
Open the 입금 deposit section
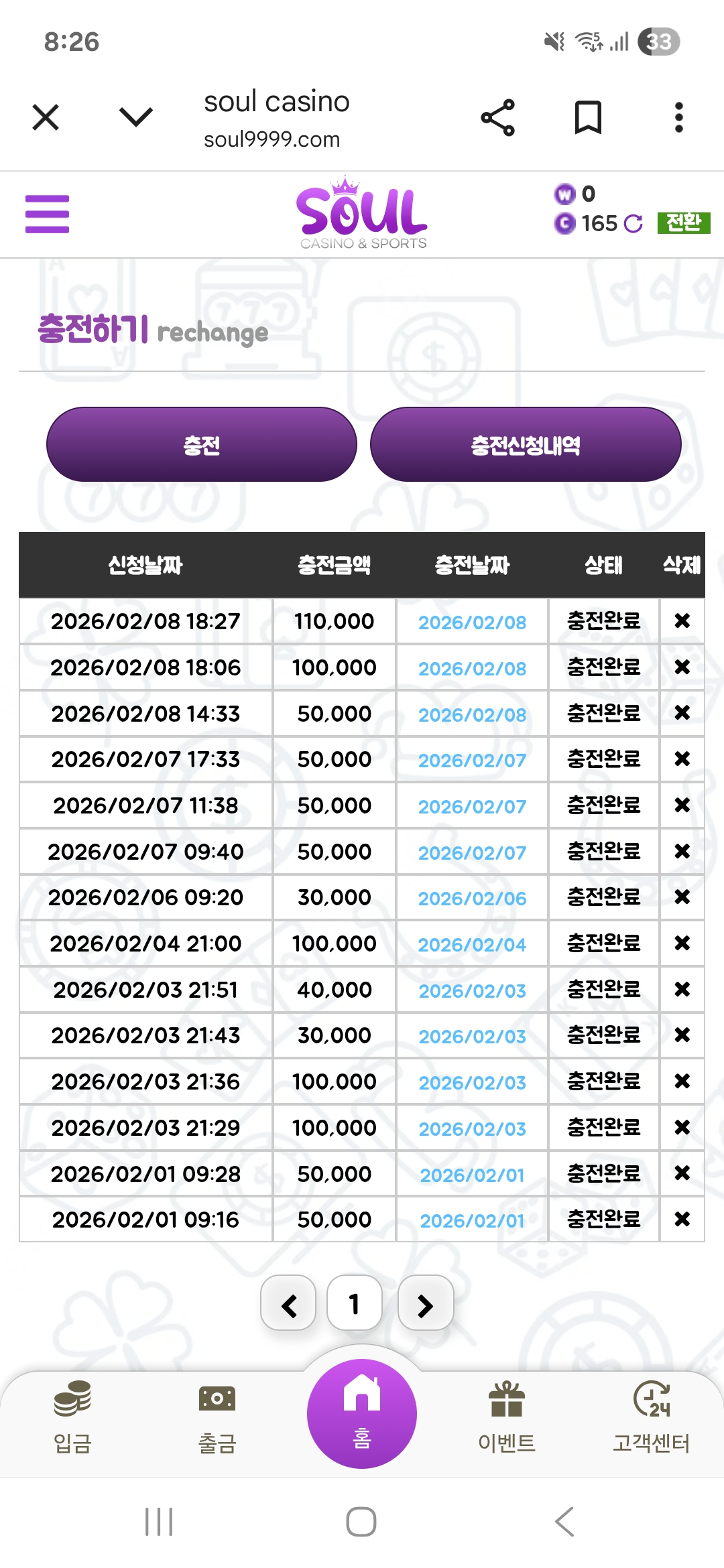pyautogui.click(x=72, y=1415)
